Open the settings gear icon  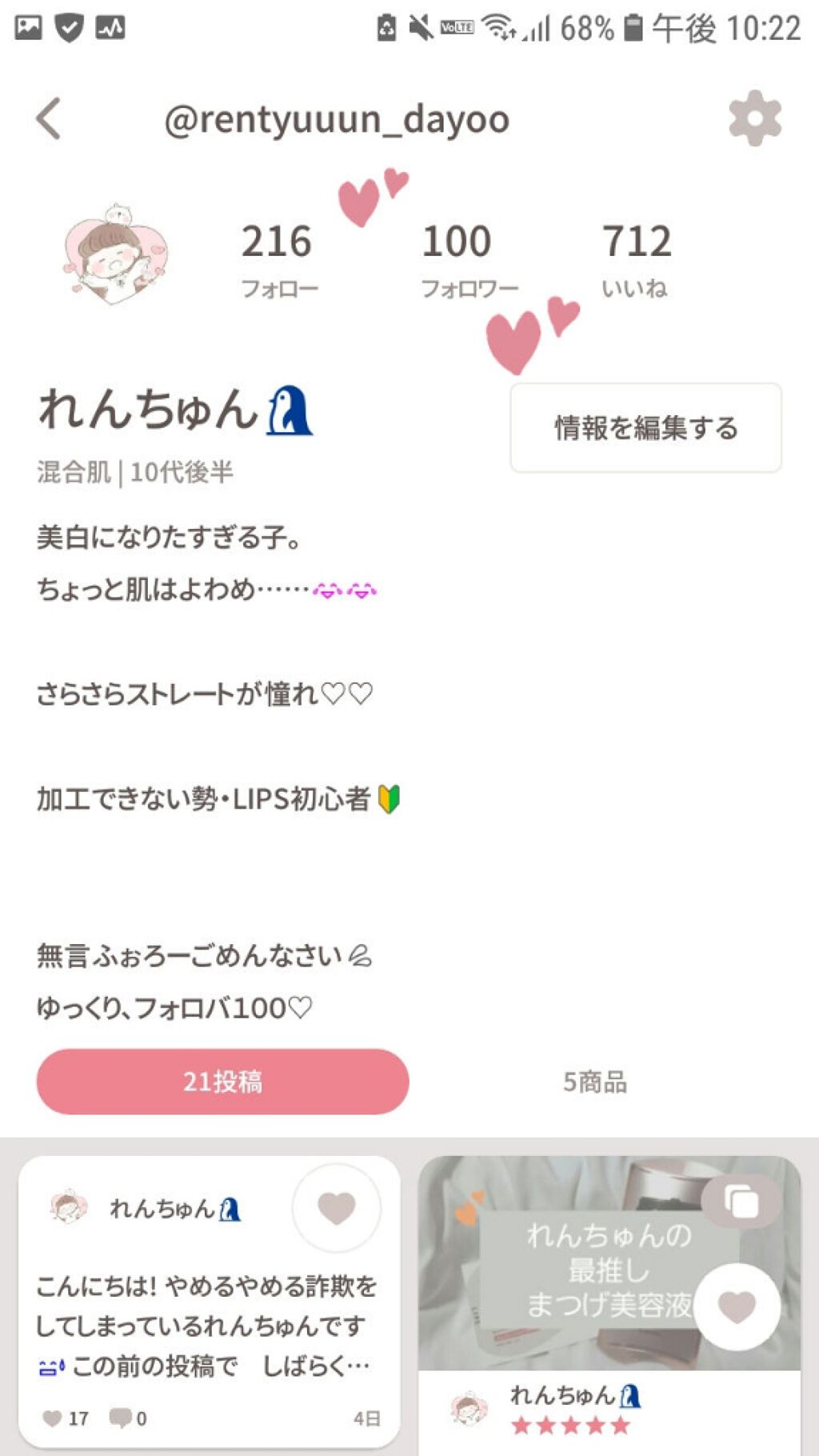click(755, 119)
